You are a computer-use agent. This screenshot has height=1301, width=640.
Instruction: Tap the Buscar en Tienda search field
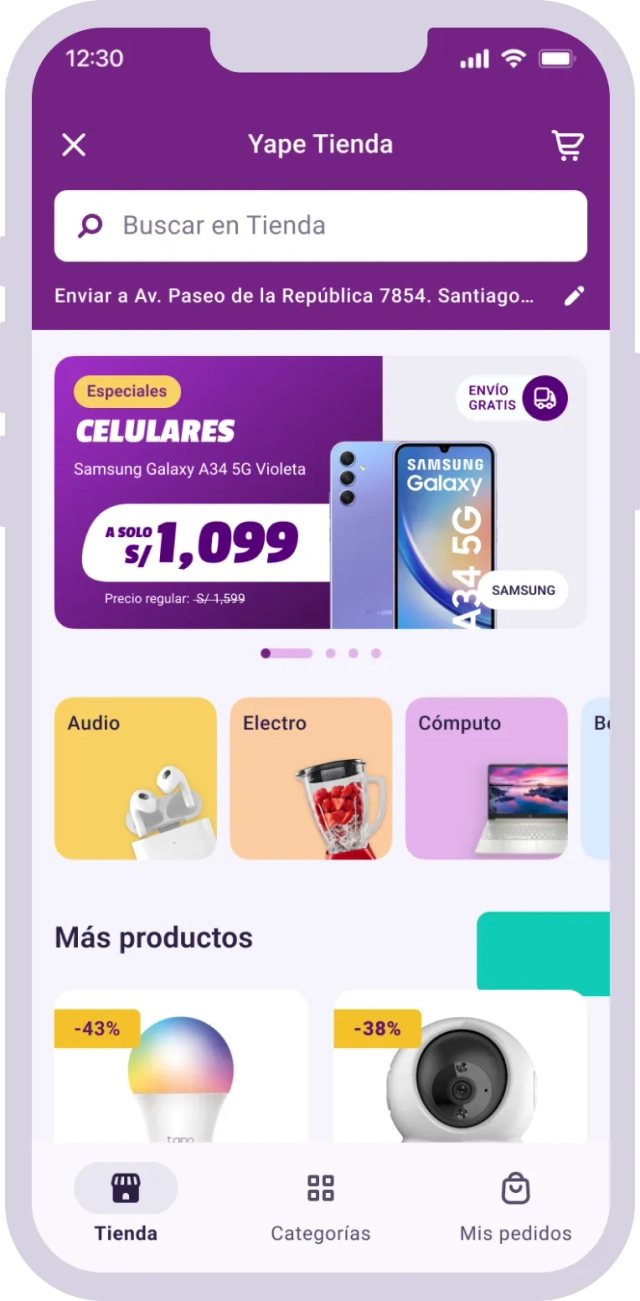pos(320,226)
